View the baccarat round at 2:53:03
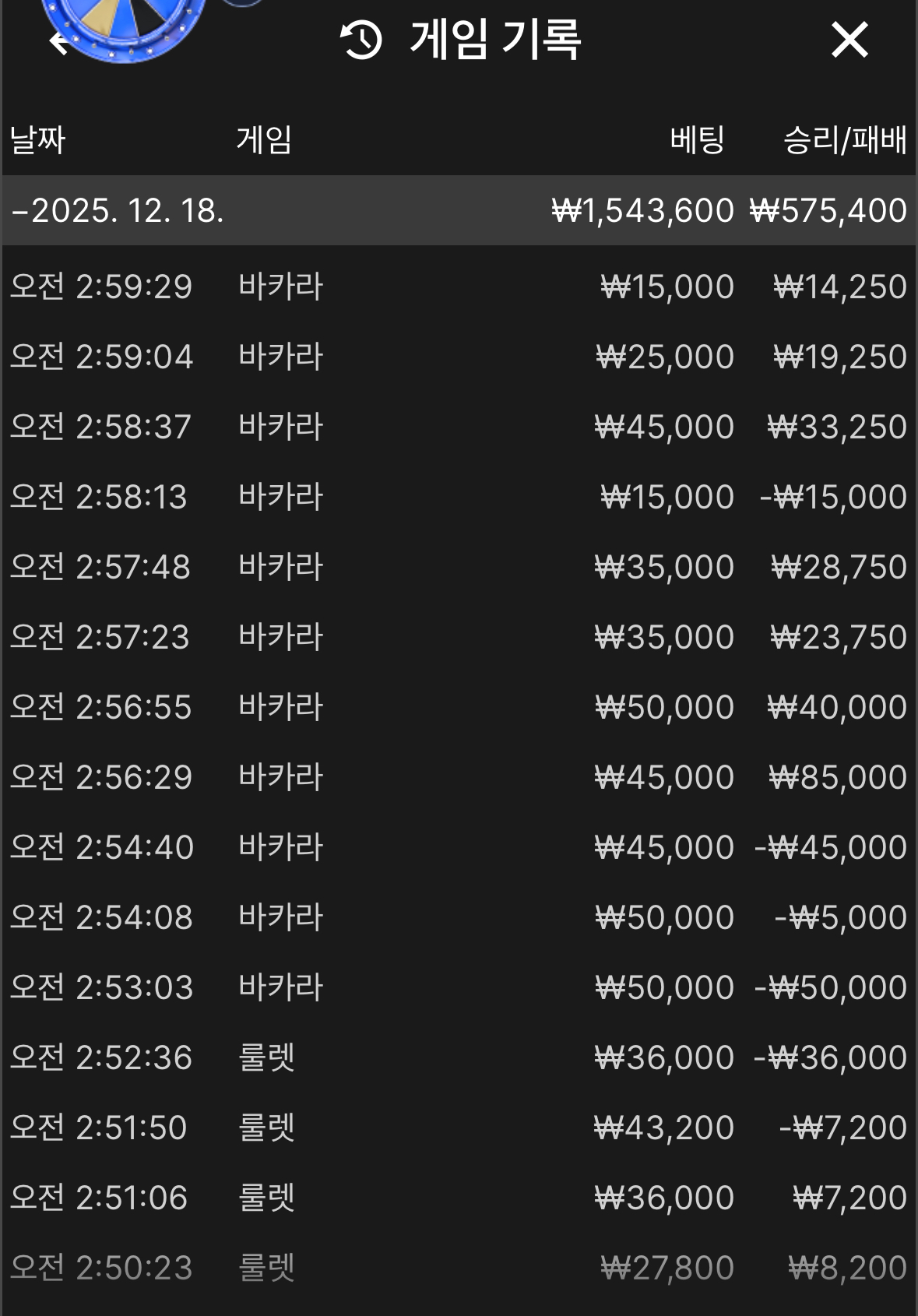 click(x=459, y=987)
